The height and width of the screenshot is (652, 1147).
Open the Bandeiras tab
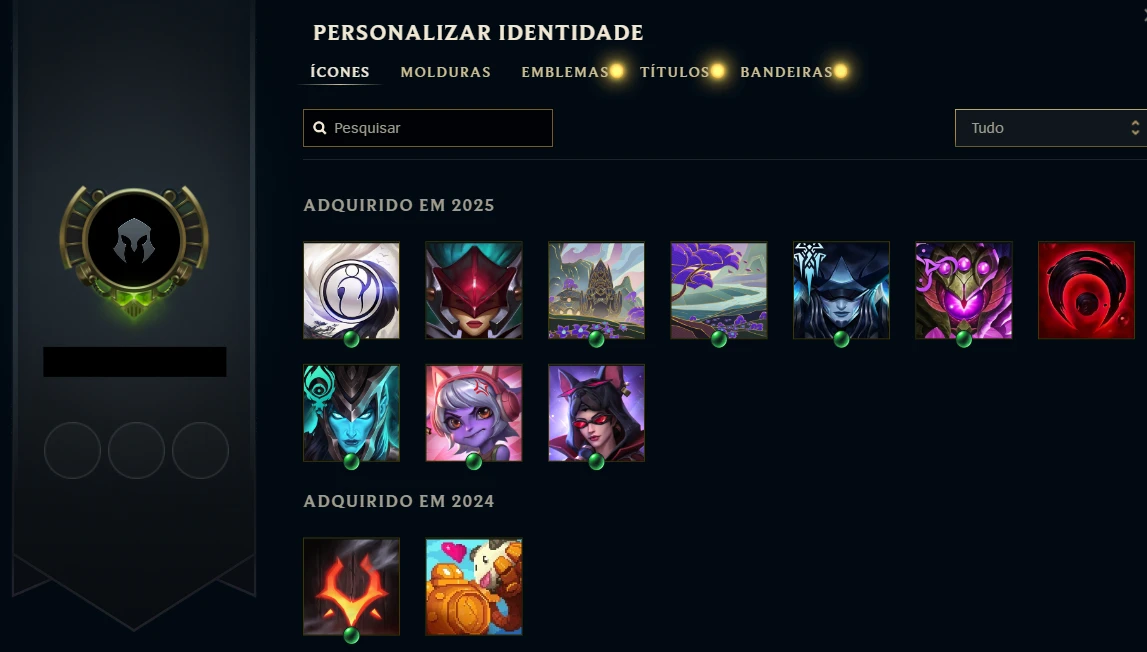(786, 72)
